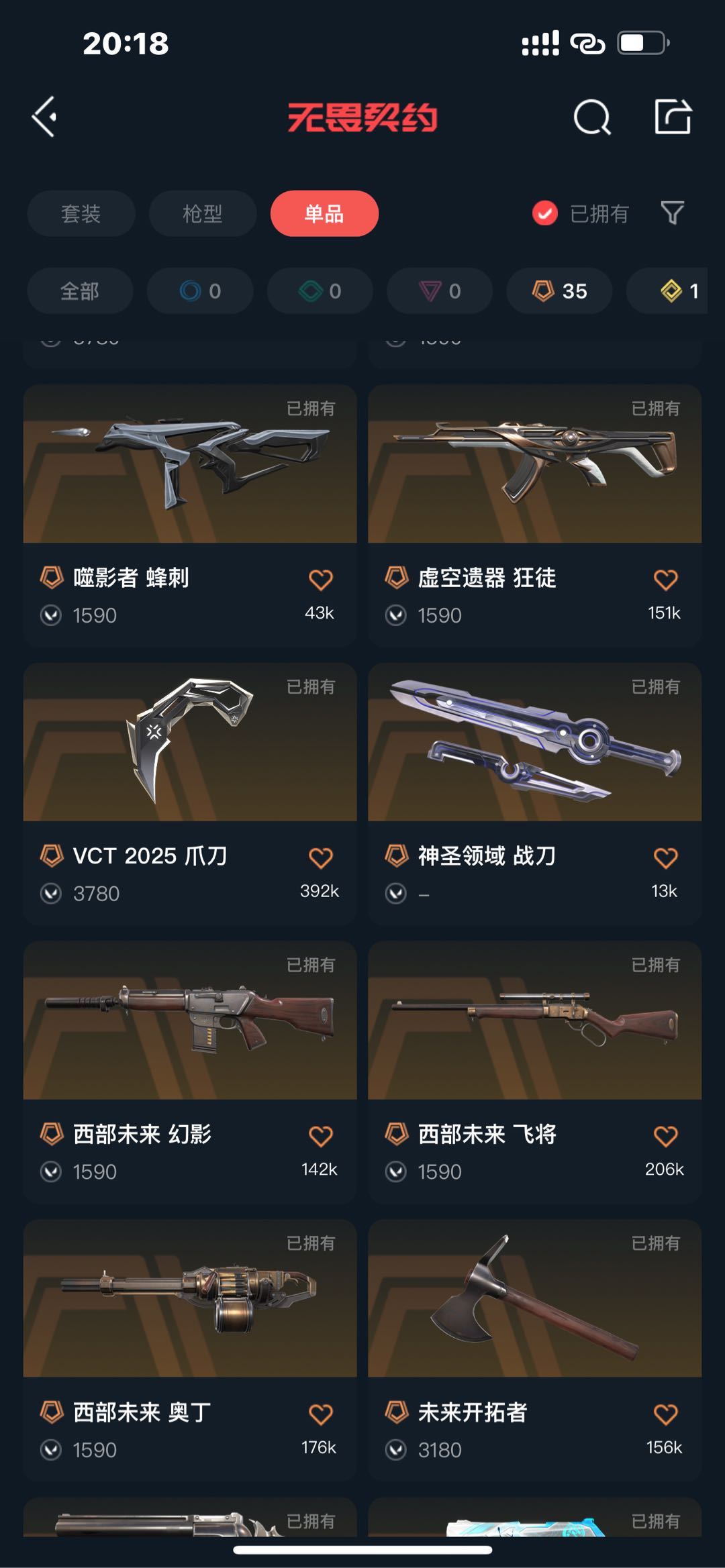Viewport: 725px width, 1568px height.
Task: View the 西部未来 奥丁 skin card
Action: pos(190,1300)
